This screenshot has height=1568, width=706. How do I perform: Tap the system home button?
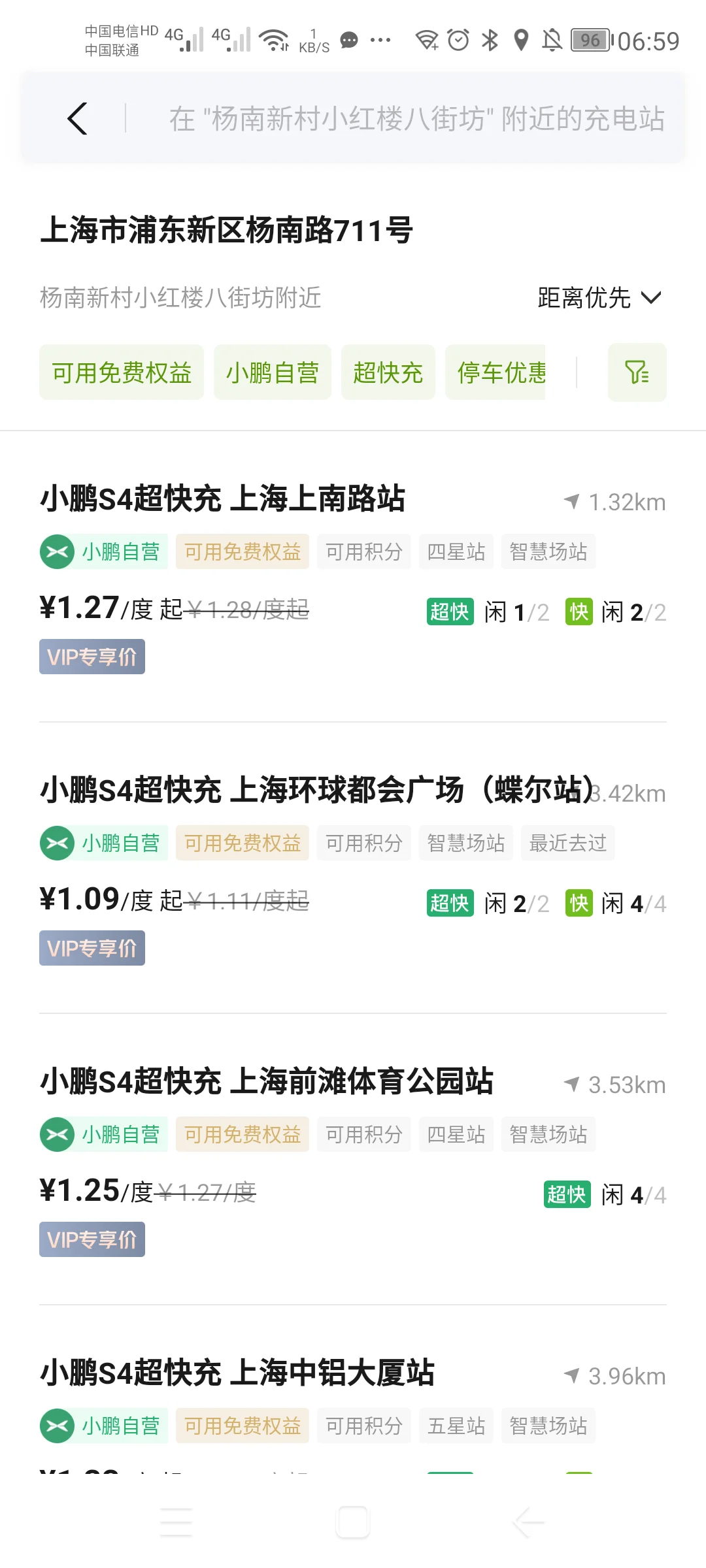click(353, 1523)
